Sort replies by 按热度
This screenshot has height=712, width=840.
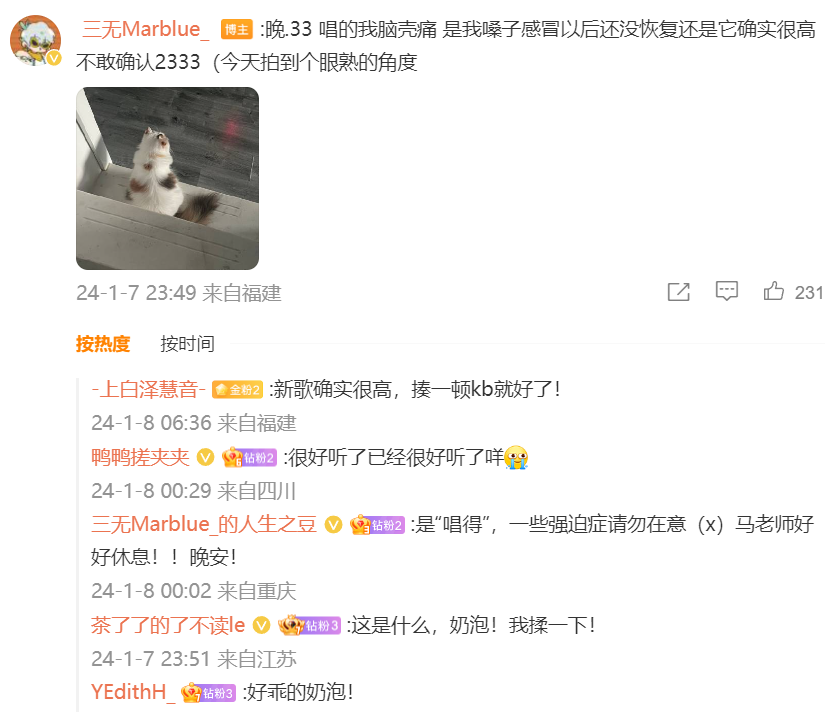[x=103, y=344]
